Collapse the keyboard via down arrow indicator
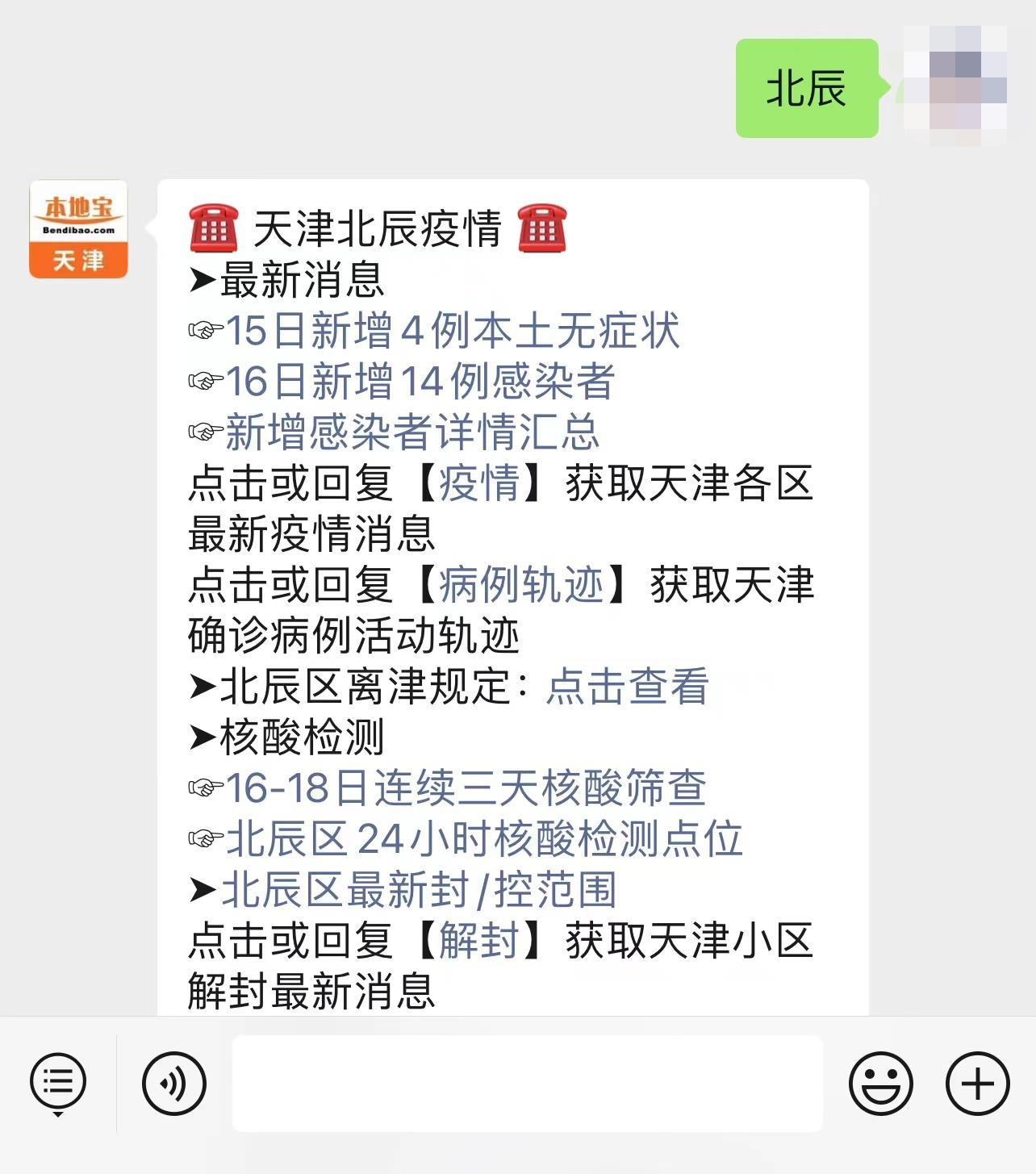1036x1174 pixels. pyautogui.click(x=57, y=1112)
